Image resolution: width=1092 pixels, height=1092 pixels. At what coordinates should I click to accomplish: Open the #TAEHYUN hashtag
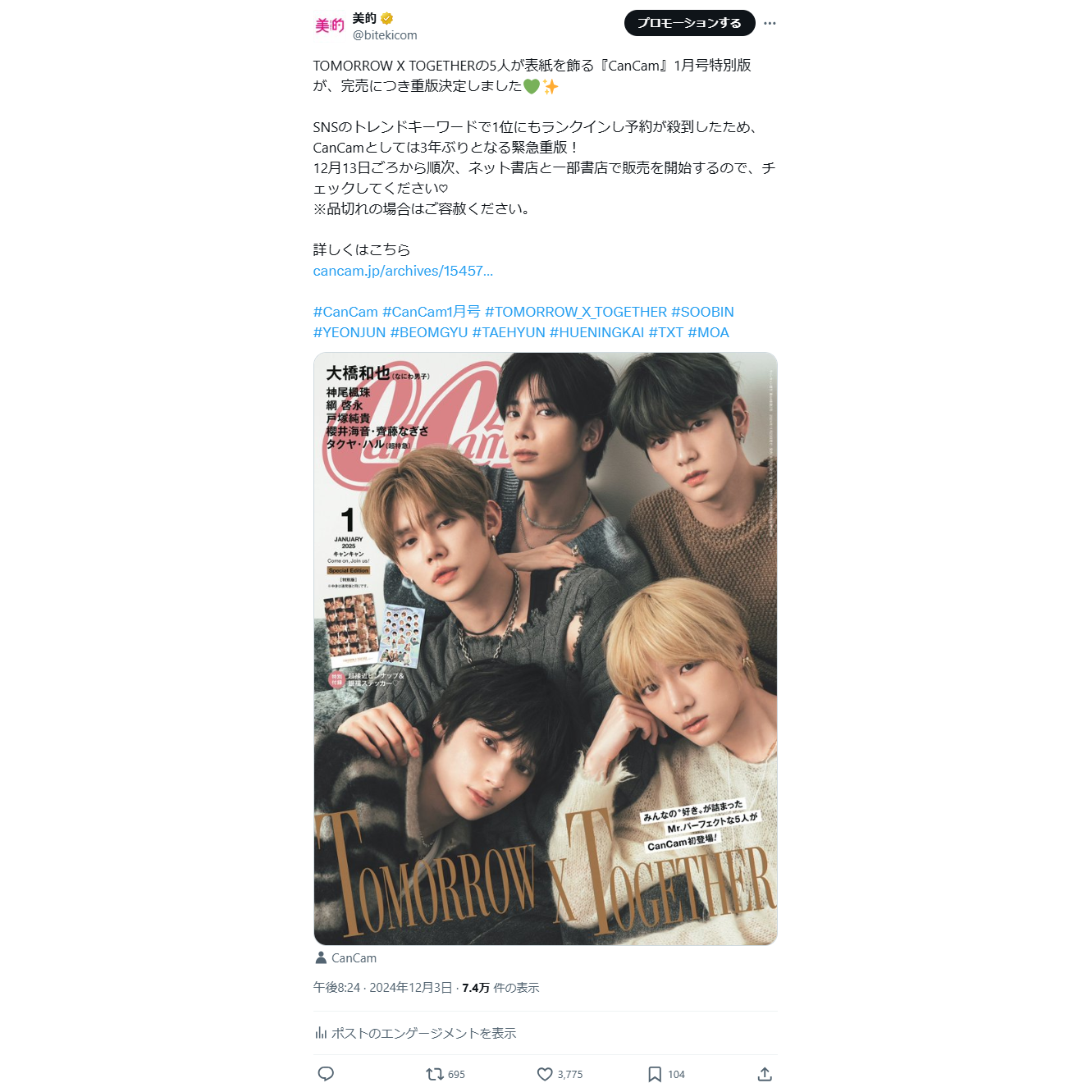click(x=509, y=332)
